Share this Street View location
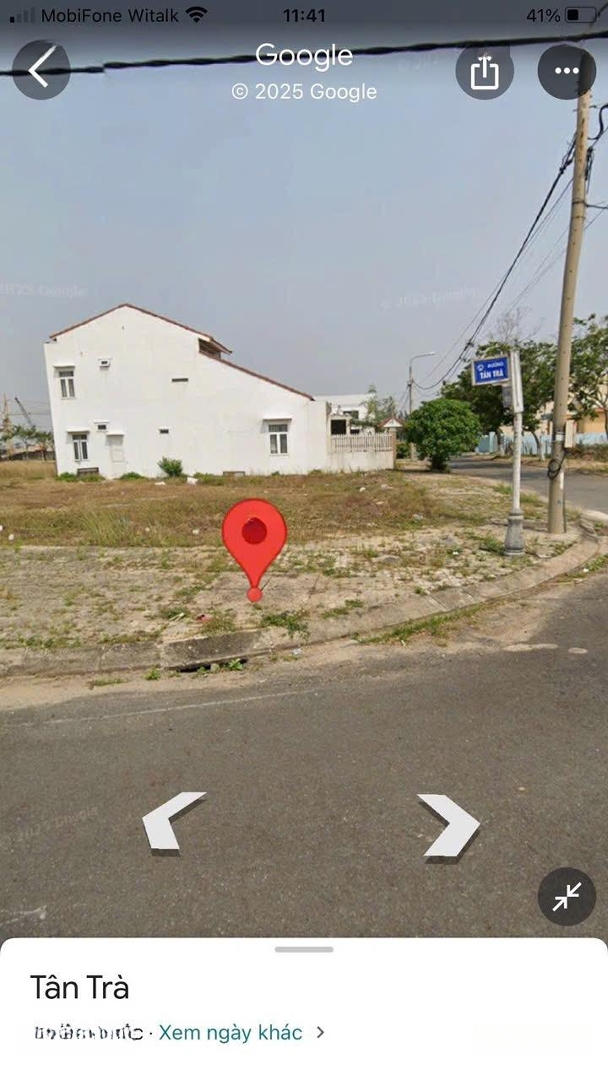Screen dimensions: 608x1080 (484, 71)
